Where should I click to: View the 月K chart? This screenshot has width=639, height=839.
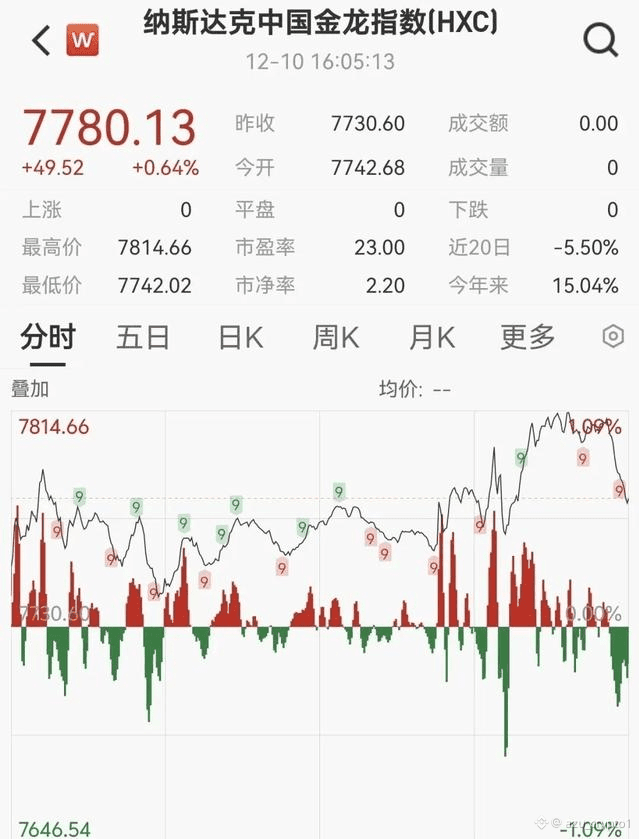[432, 337]
